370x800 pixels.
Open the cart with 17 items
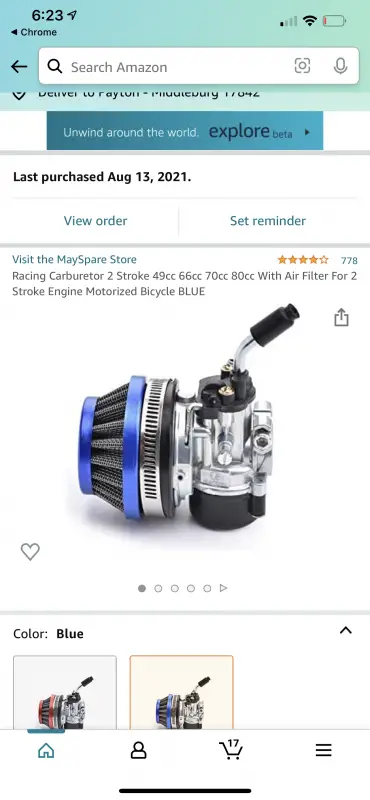(x=231, y=748)
